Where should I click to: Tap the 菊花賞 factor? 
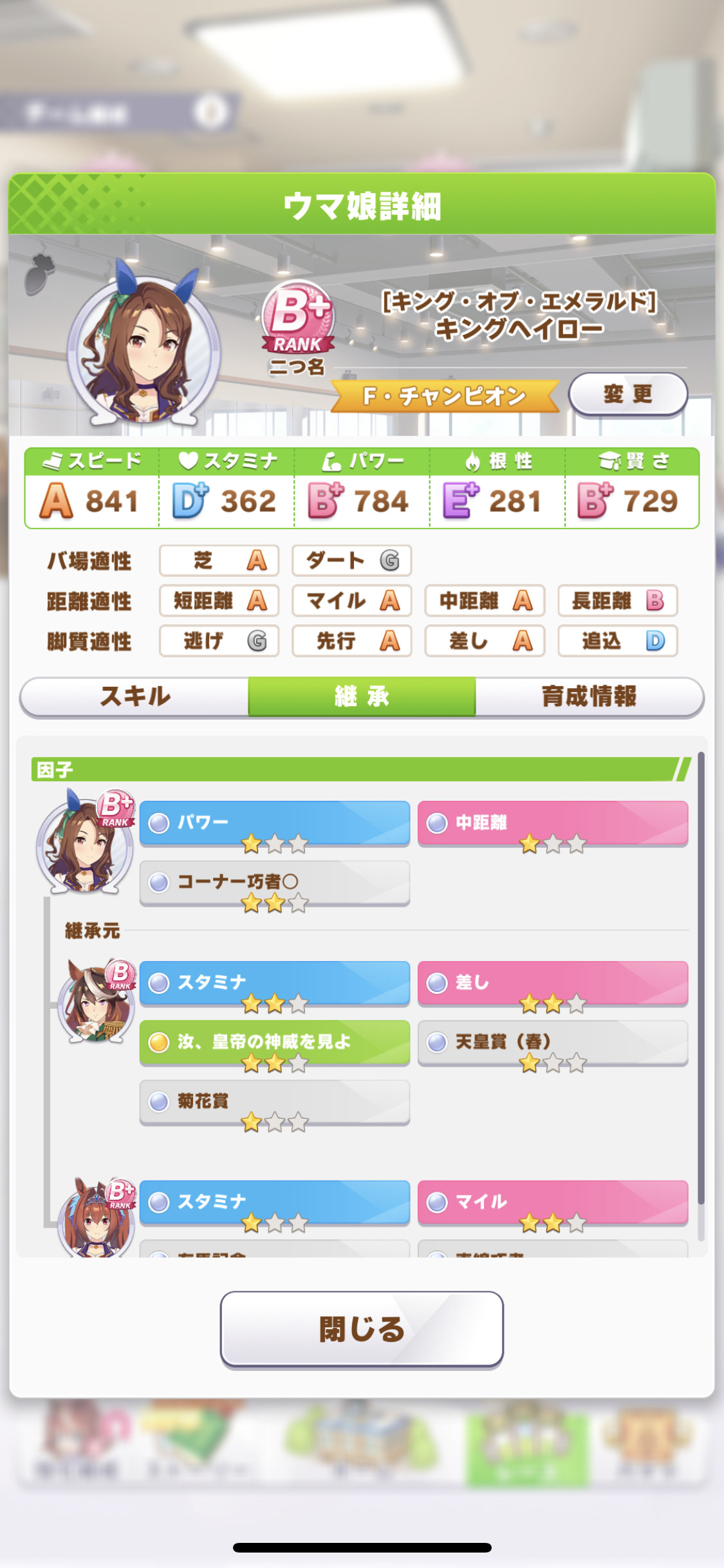point(275,1102)
